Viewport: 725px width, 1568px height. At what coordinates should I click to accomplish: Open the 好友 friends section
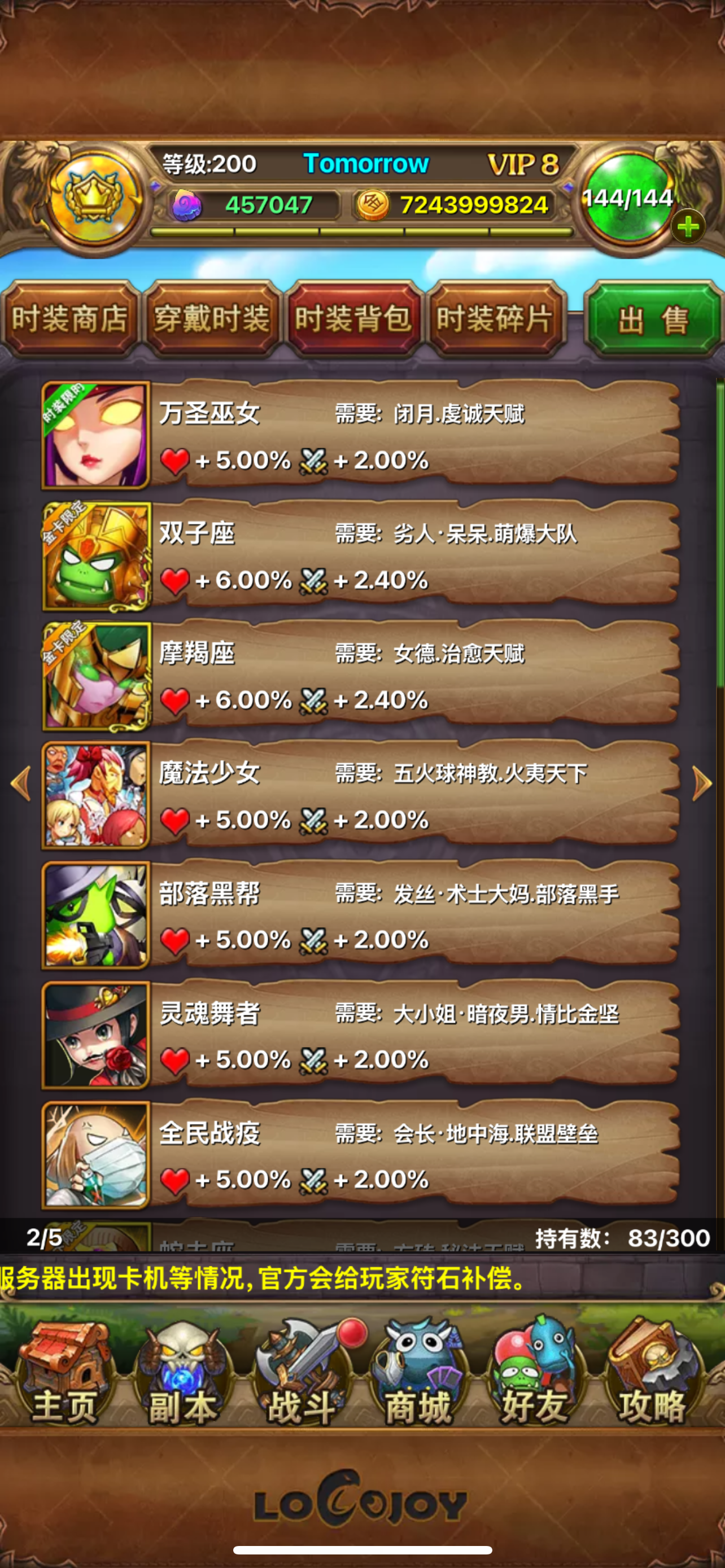click(535, 1373)
